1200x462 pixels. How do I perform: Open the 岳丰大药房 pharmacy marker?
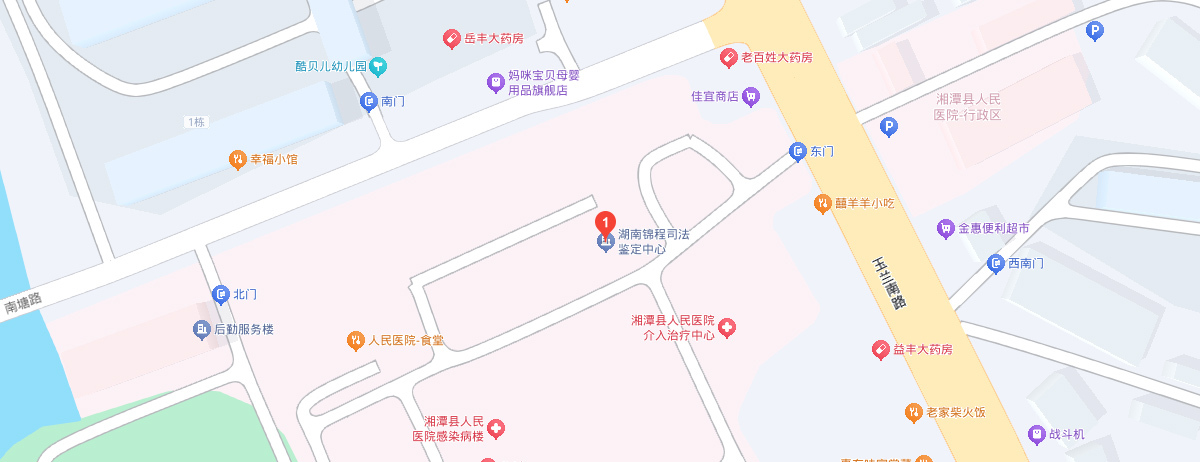click(452, 39)
